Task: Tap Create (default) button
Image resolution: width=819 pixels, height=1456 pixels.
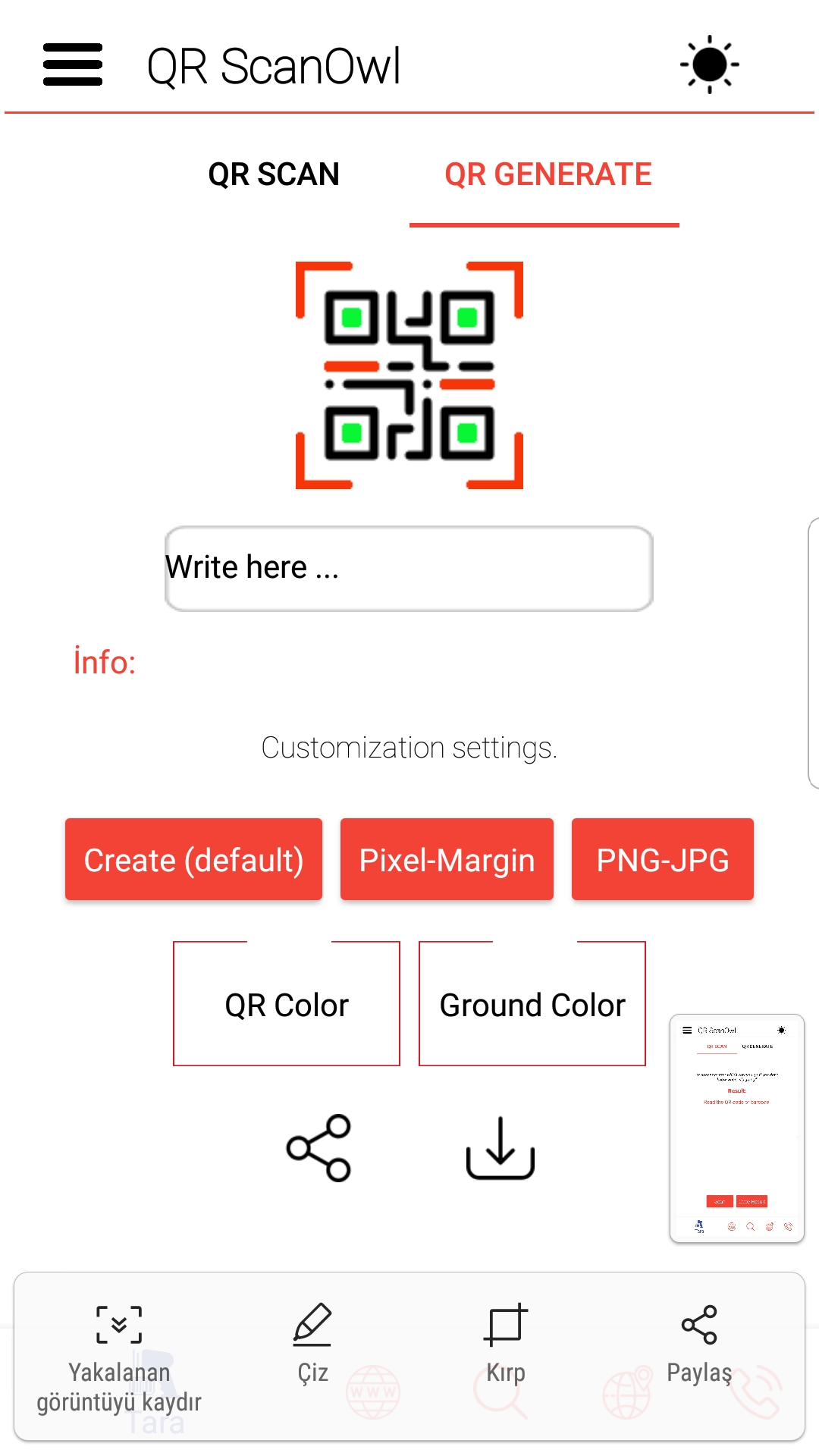Action: point(193,859)
